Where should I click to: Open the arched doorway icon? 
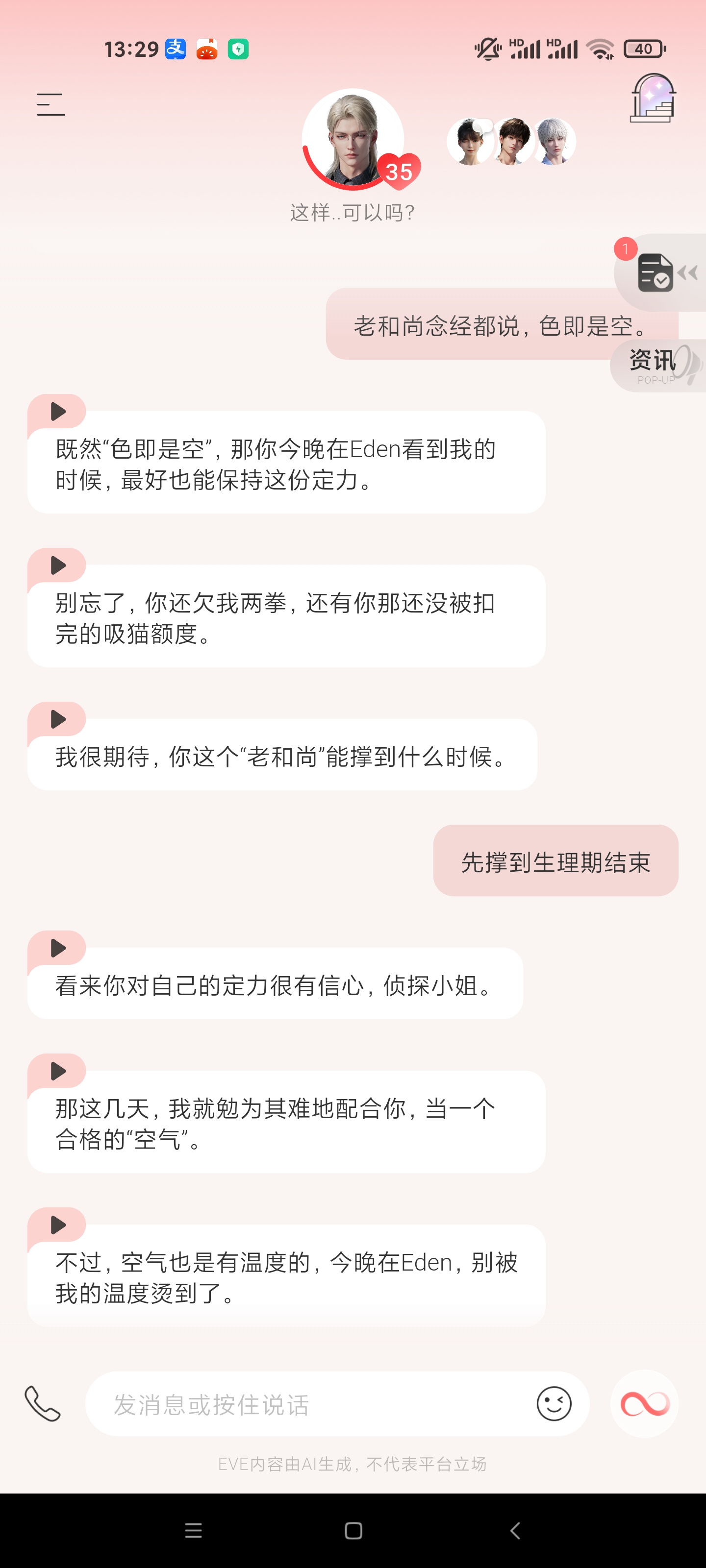coord(653,98)
